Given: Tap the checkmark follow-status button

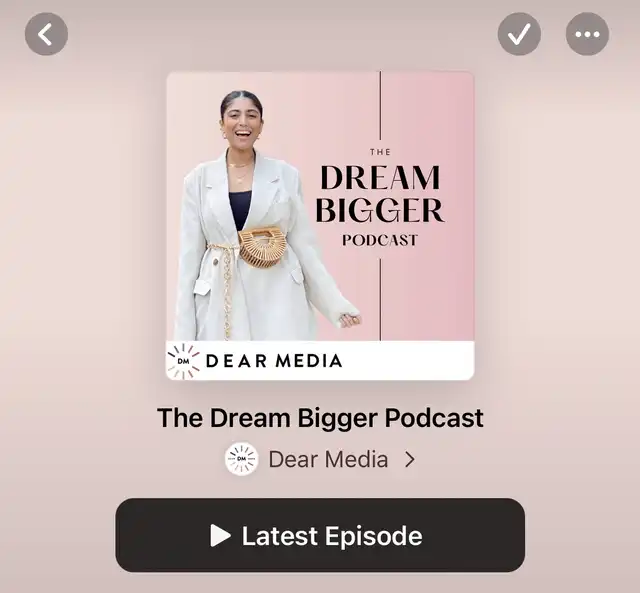Looking at the screenshot, I should (x=519, y=35).
